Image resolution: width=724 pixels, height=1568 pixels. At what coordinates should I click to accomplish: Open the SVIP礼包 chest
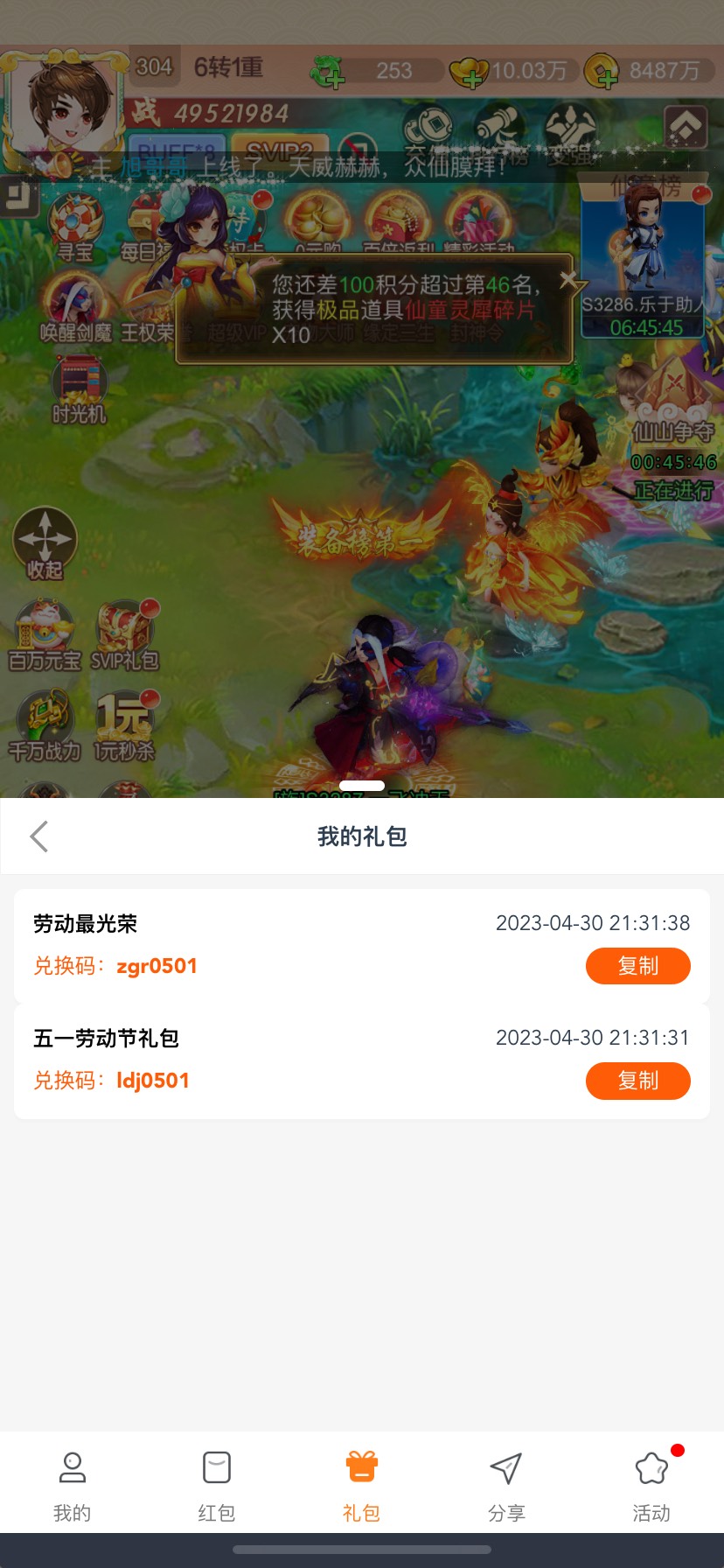point(125,636)
